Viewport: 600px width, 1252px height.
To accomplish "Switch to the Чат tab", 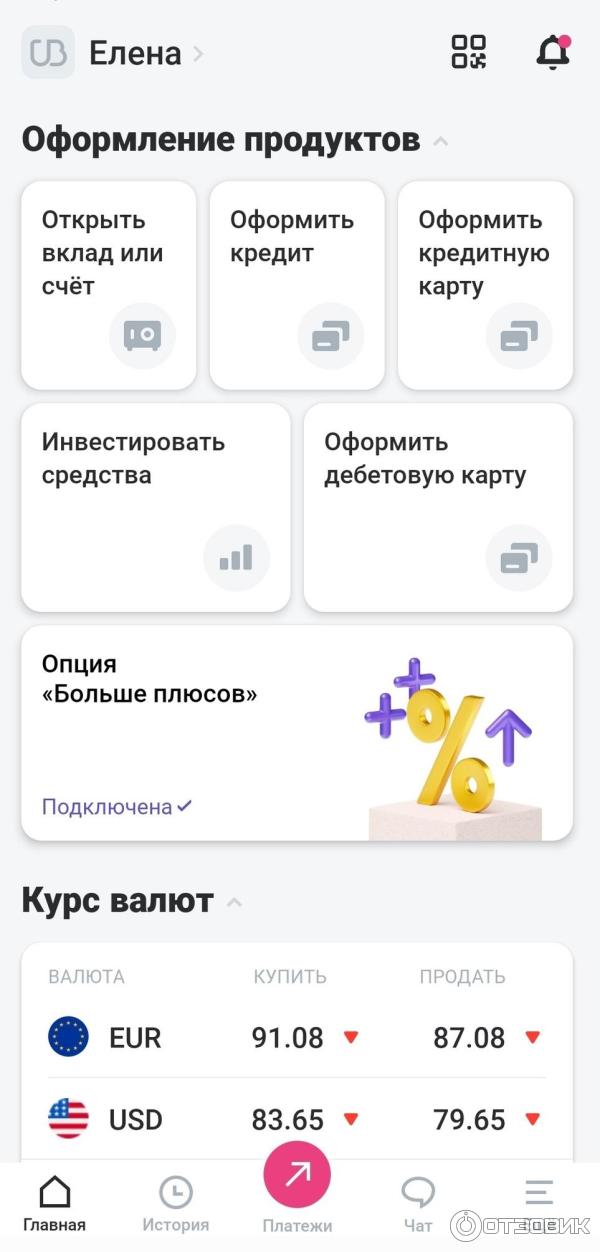I will pos(418,1203).
